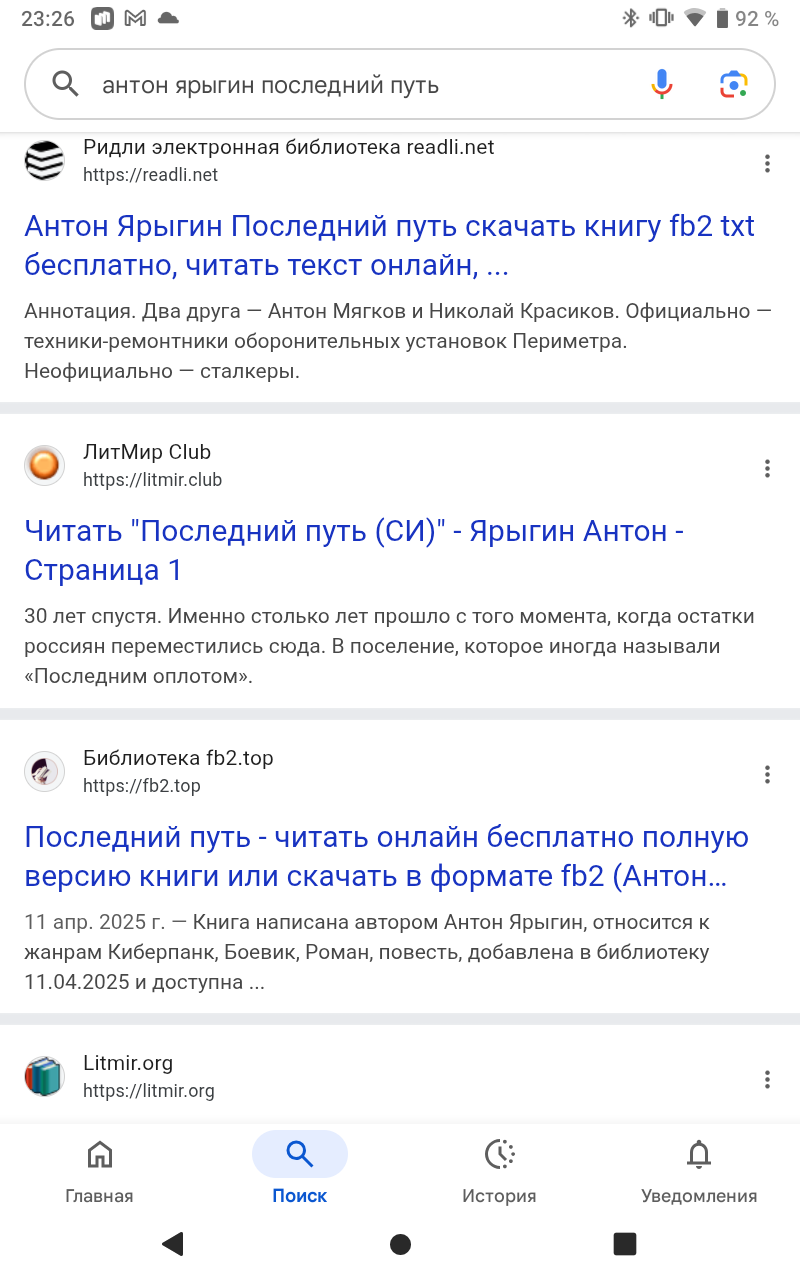Go to the system home screen
The height and width of the screenshot is (1280, 800).
click(x=400, y=1244)
